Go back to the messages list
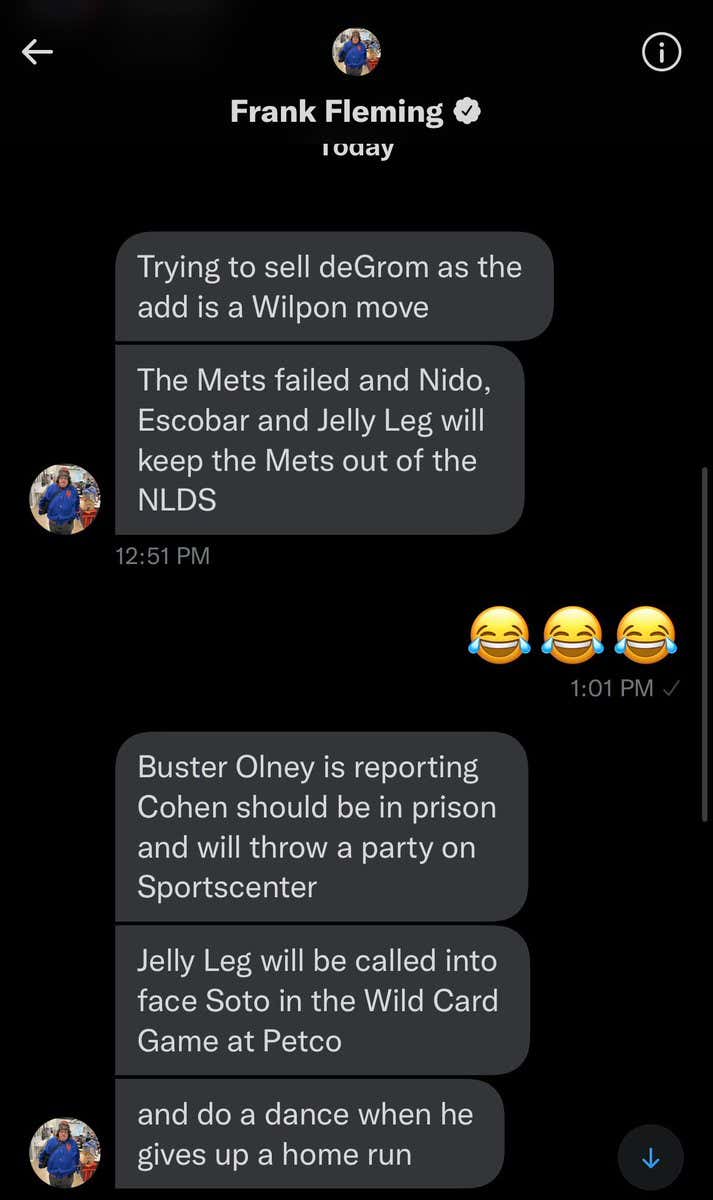 [x=37, y=52]
